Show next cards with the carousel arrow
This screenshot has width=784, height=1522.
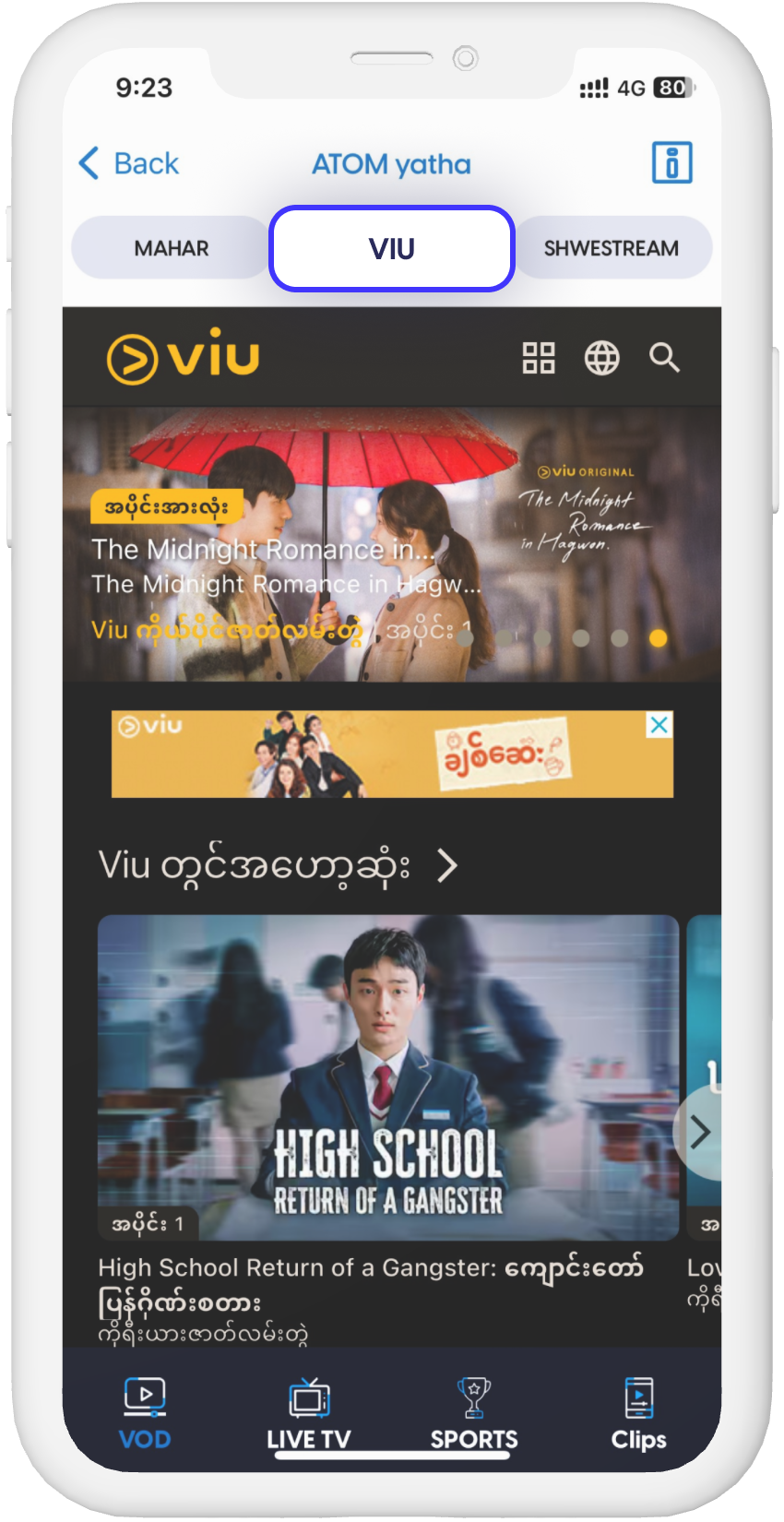tap(700, 1132)
